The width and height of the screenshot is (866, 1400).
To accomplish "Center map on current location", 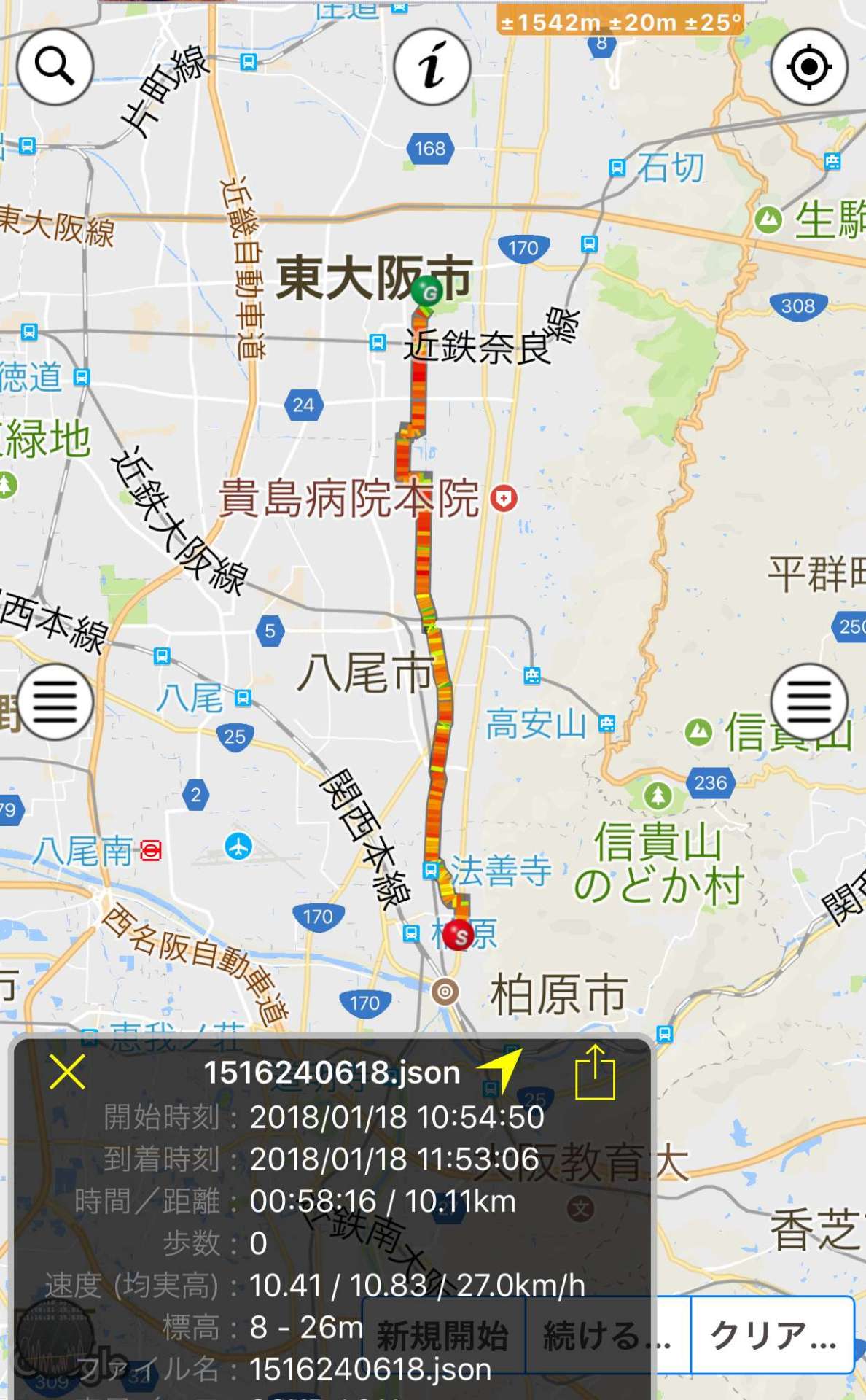I will click(x=809, y=67).
